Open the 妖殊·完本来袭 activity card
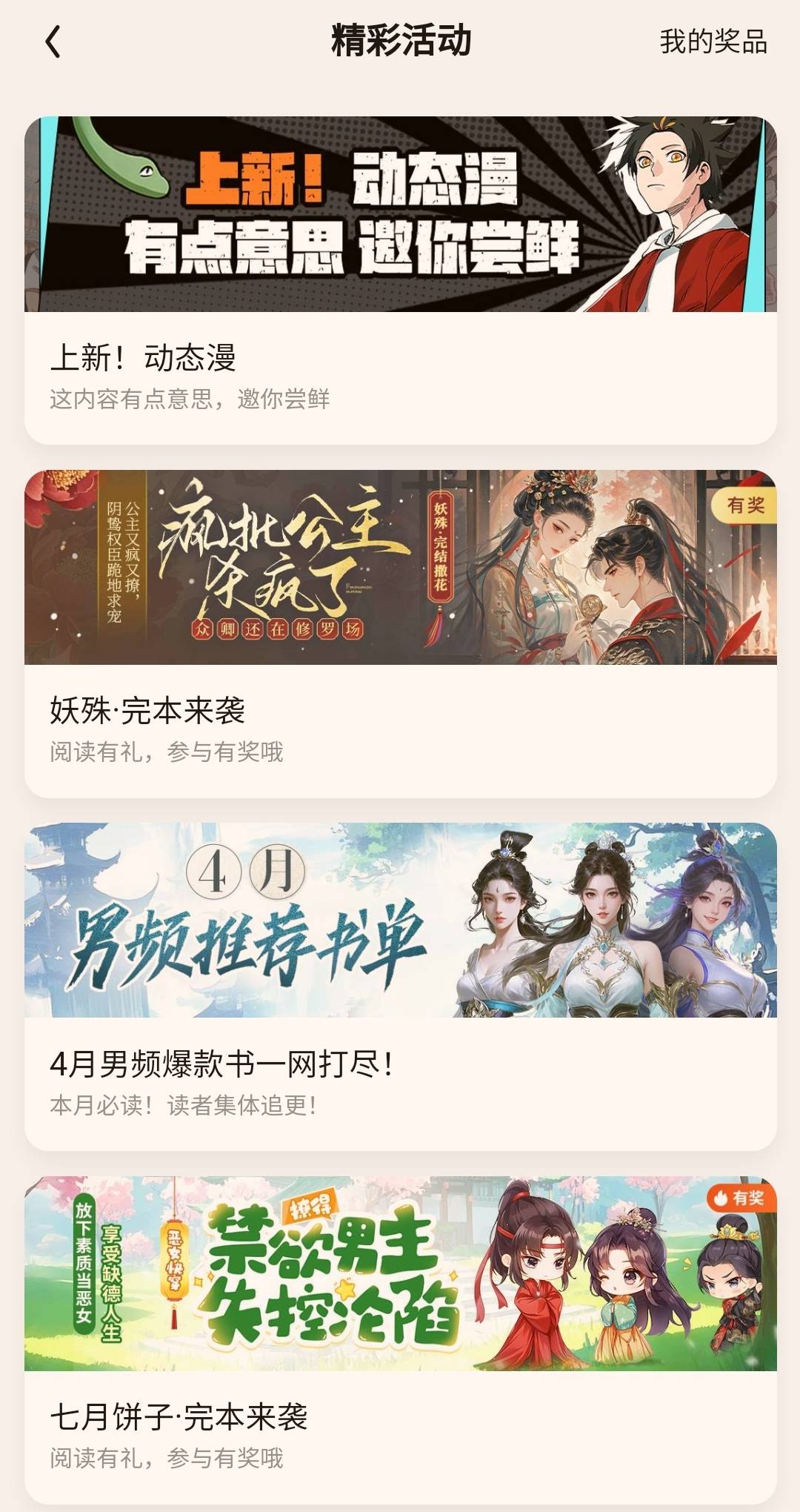Screen dimensions: 800x1512 click(x=401, y=634)
